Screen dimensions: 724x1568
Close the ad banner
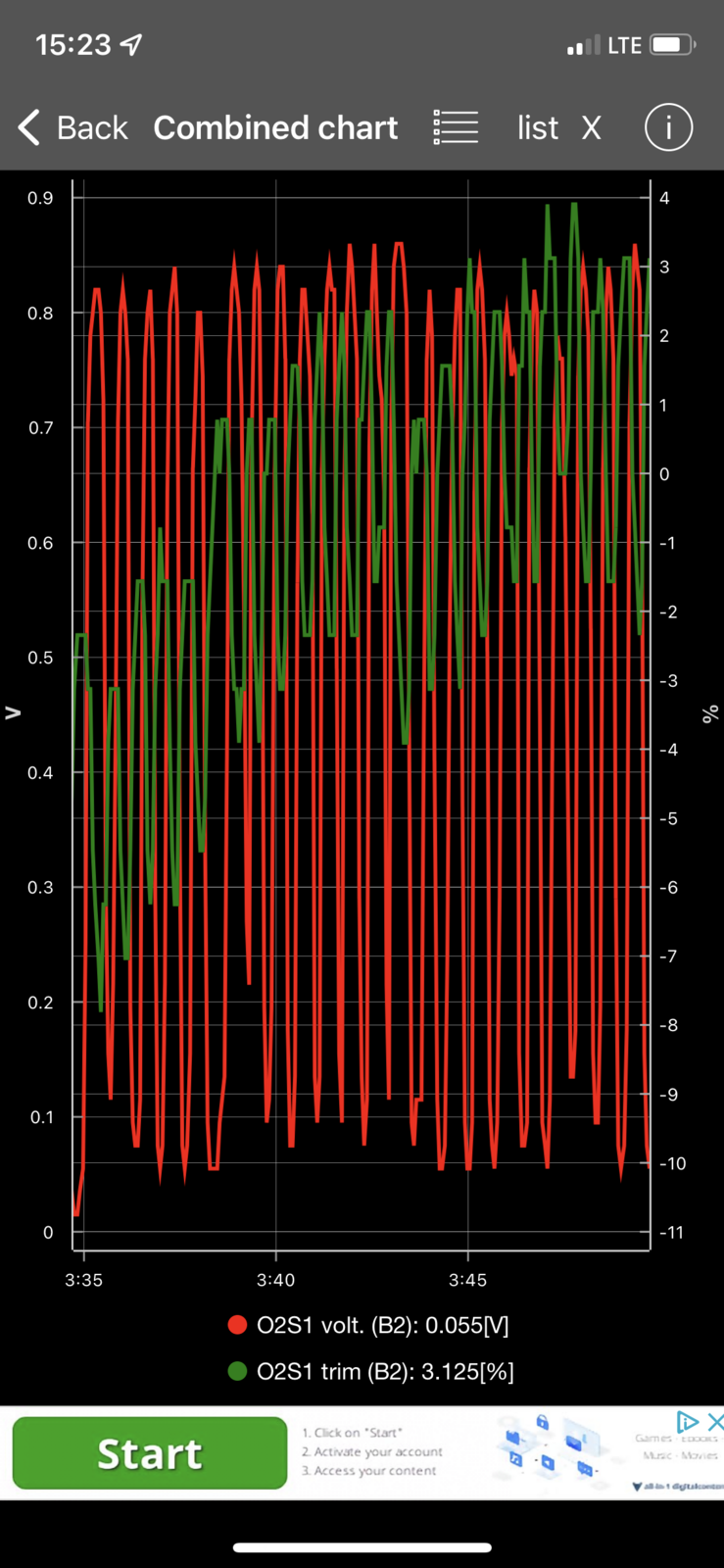point(716,1421)
